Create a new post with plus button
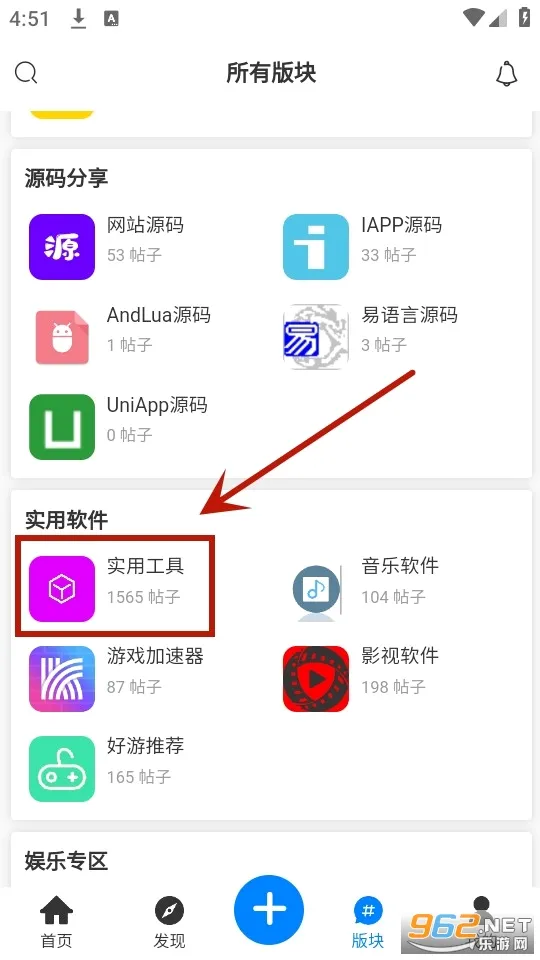 269,909
